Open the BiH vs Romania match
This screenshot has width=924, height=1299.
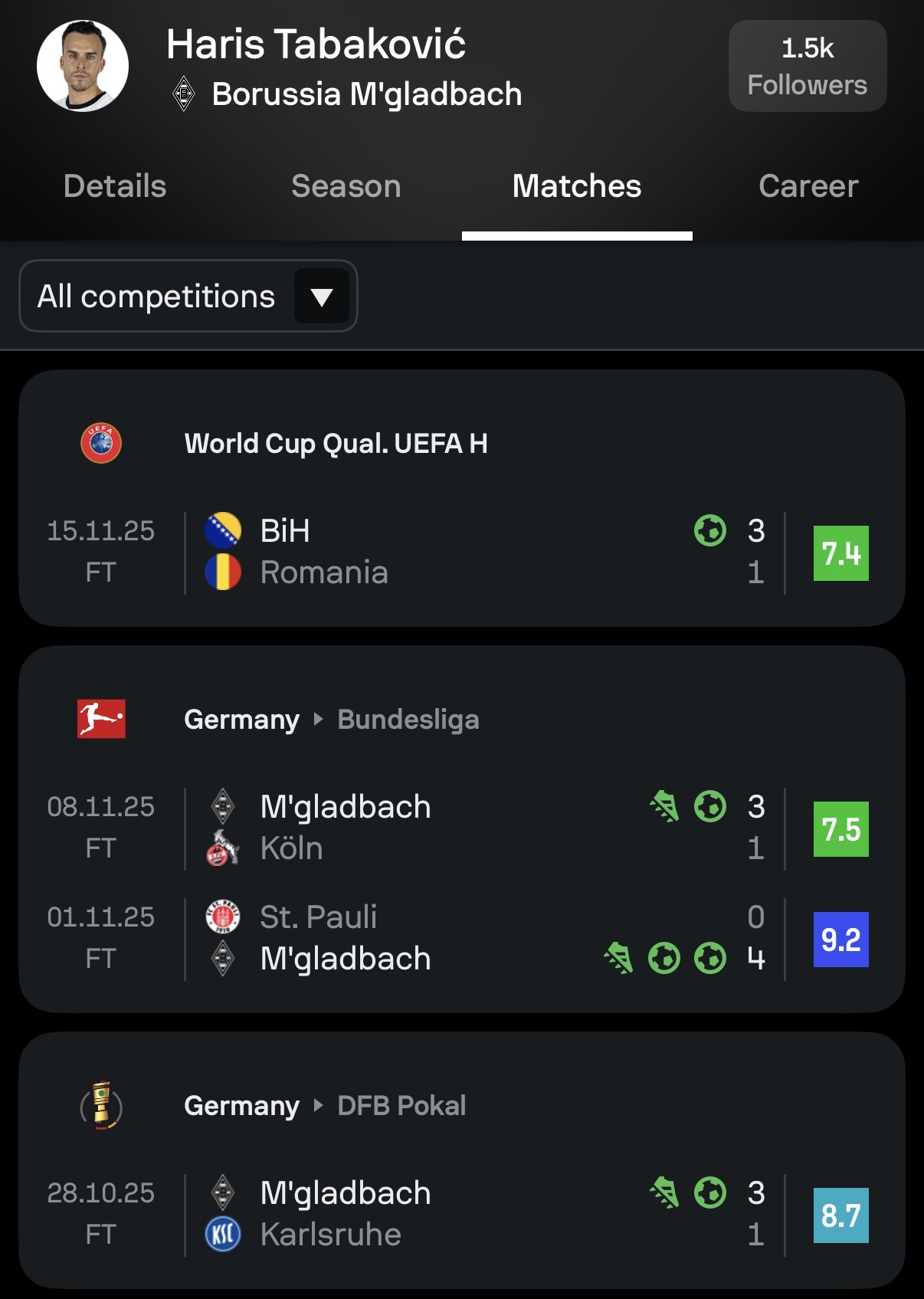(x=460, y=552)
